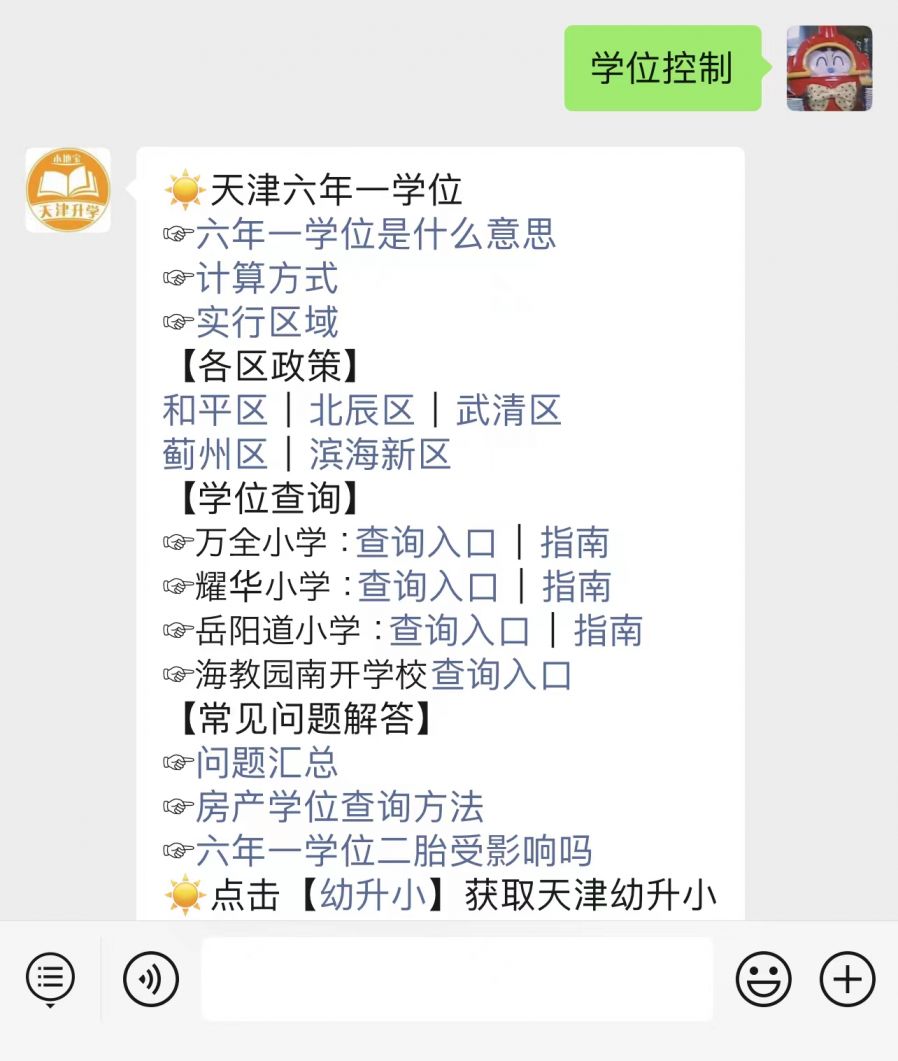Image resolution: width=898 pixels, height=1061 pixels.
Task: Open link 六年一学位是什么意思
Action: 375,234
